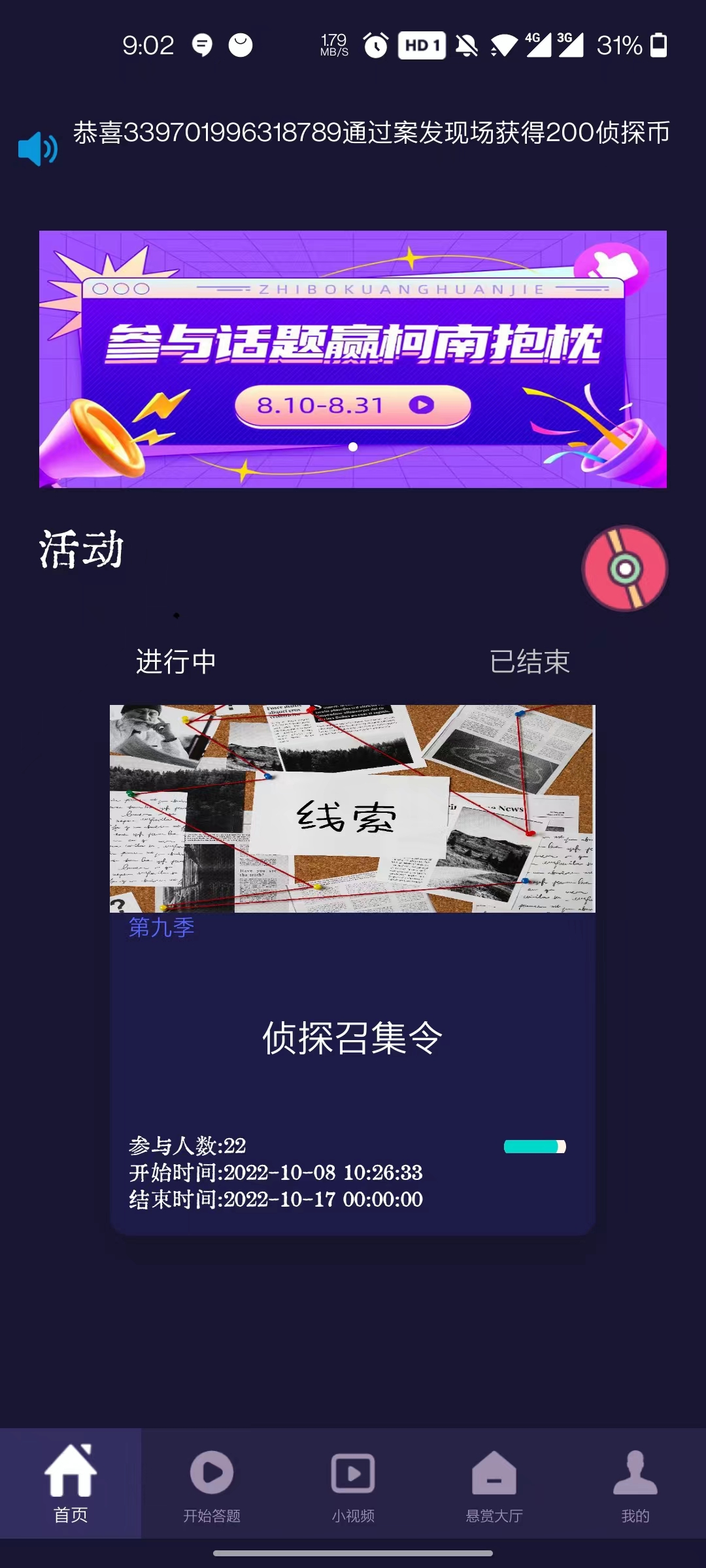Tap the speaker announcement icon

coord(38,149)
